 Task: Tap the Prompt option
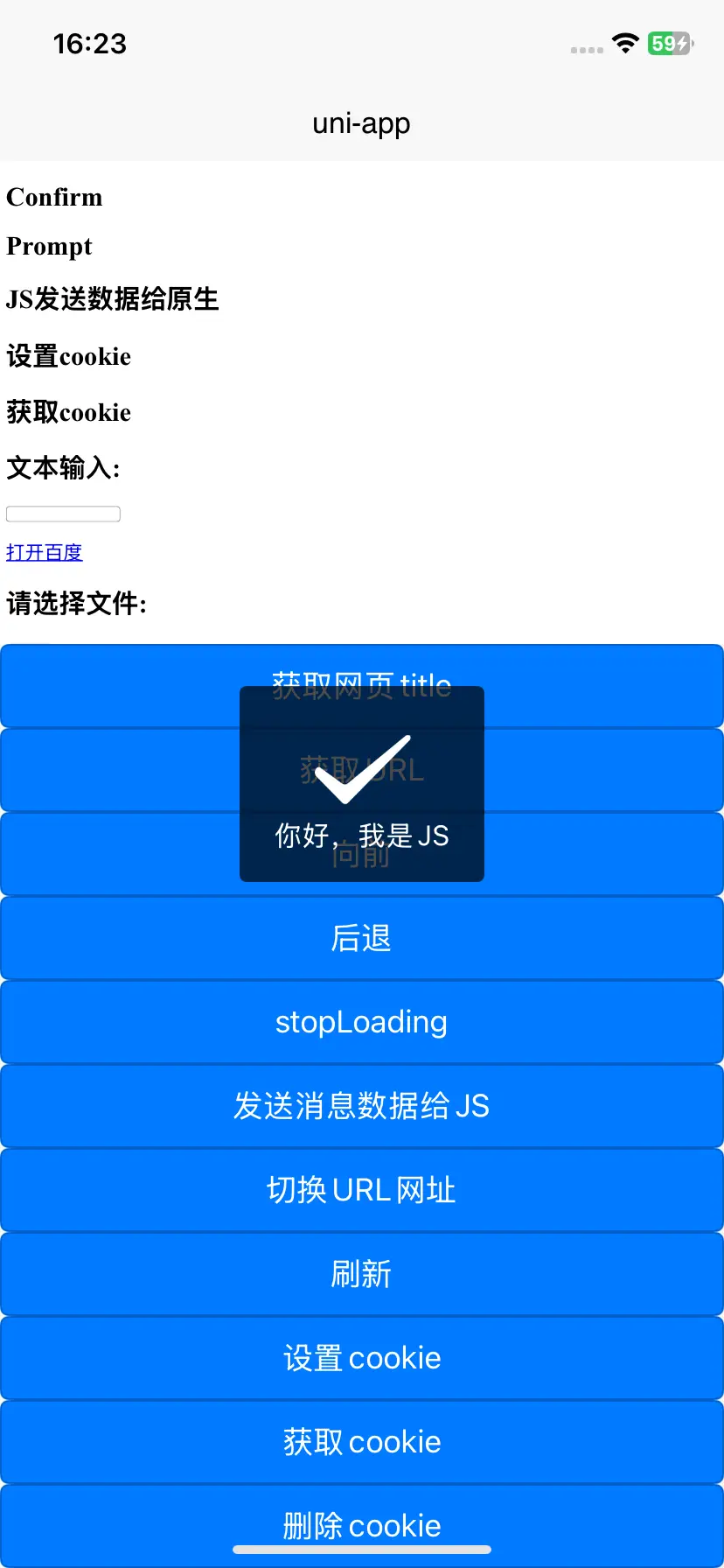click(x=49, y=247)
